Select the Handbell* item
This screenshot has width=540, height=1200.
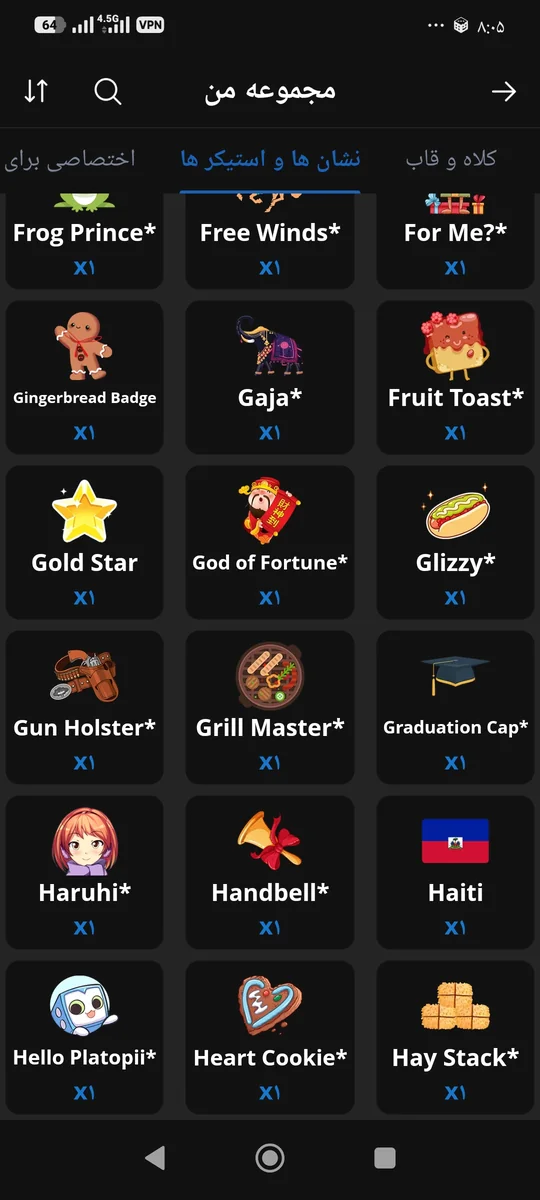coord(270,872)
